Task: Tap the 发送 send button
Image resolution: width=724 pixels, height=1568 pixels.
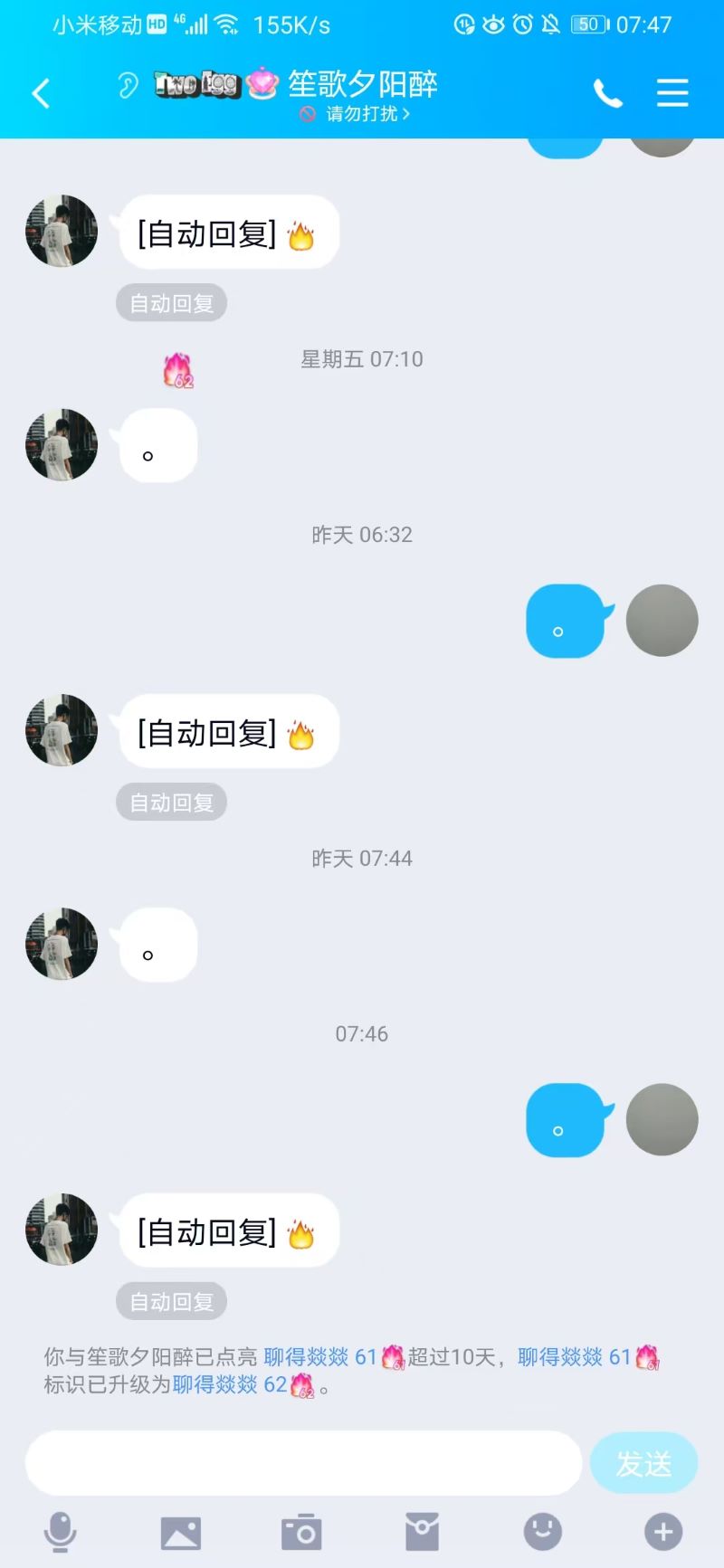Action: 643,1462
